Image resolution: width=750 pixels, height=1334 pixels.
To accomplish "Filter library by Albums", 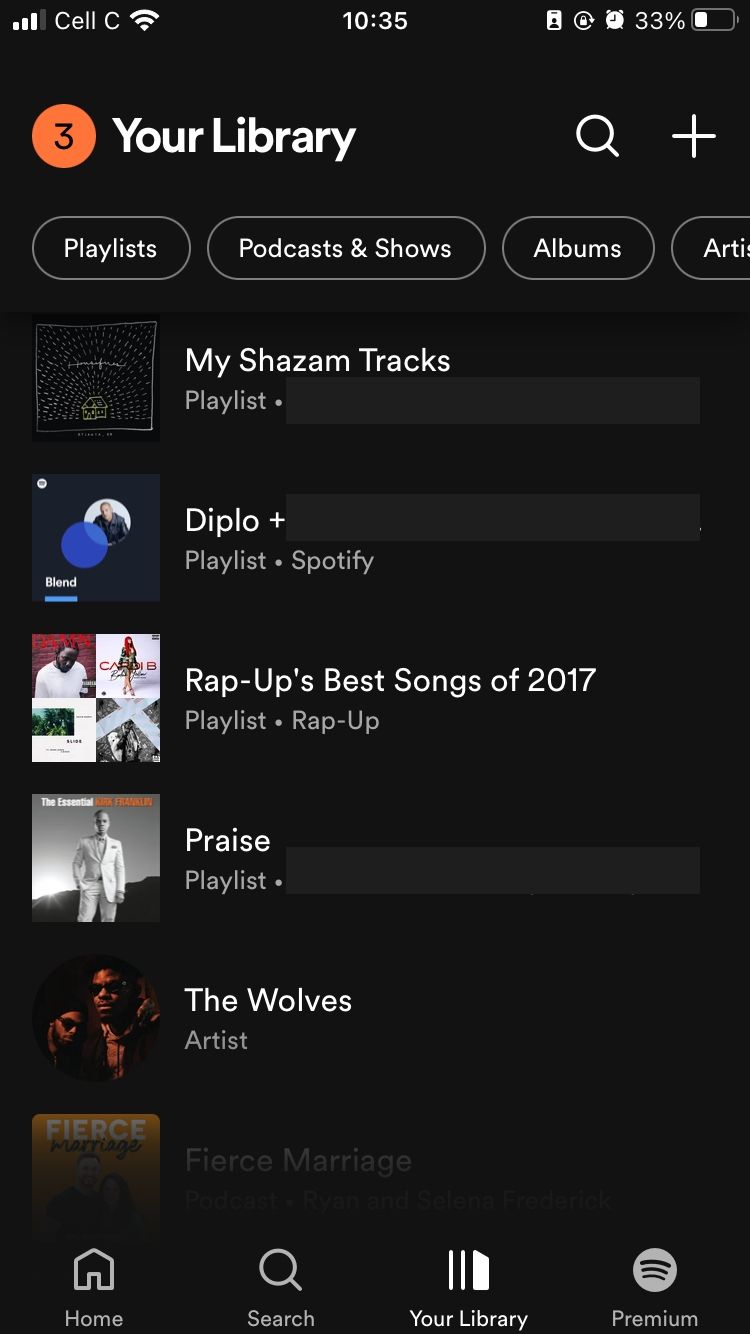I will point(577,248).
